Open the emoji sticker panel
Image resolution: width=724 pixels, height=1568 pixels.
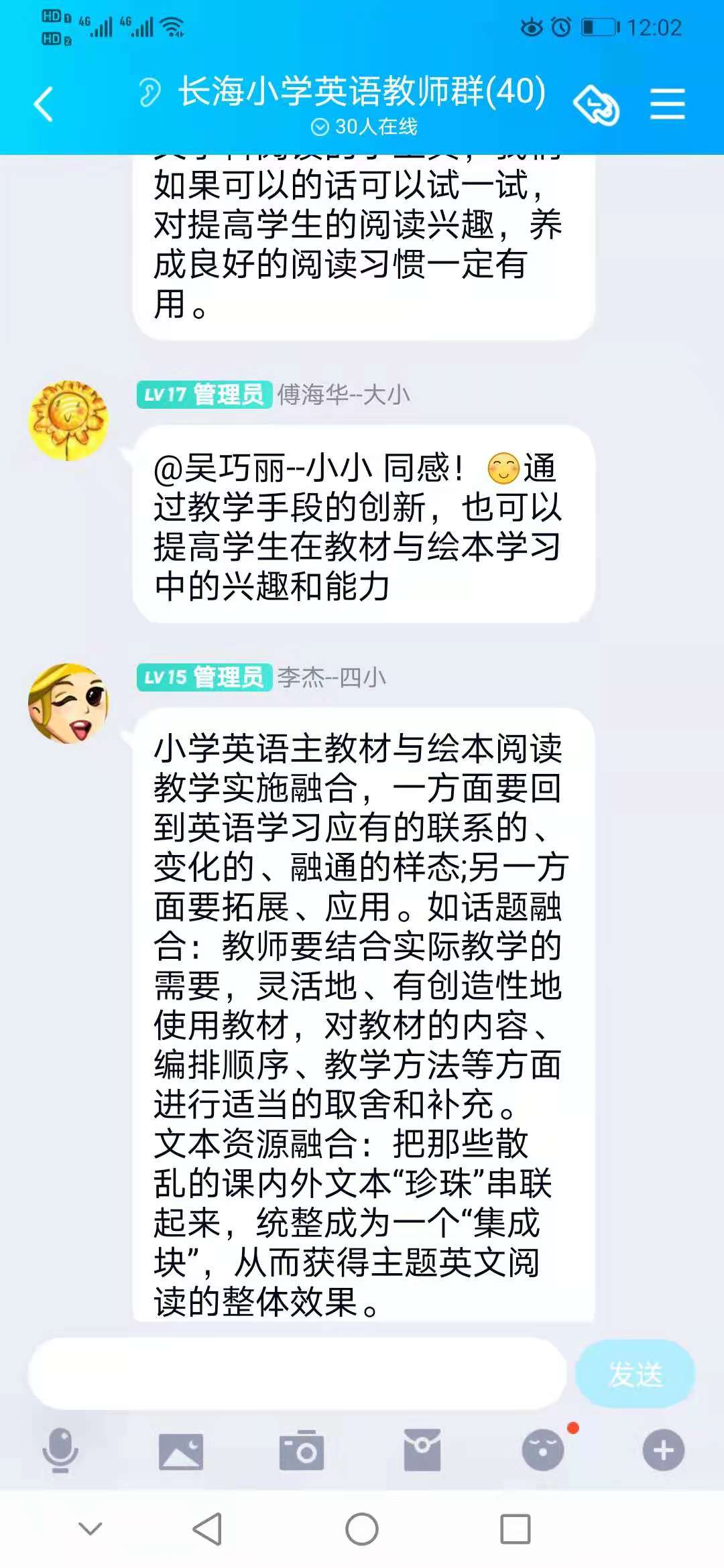point(543,1450)
